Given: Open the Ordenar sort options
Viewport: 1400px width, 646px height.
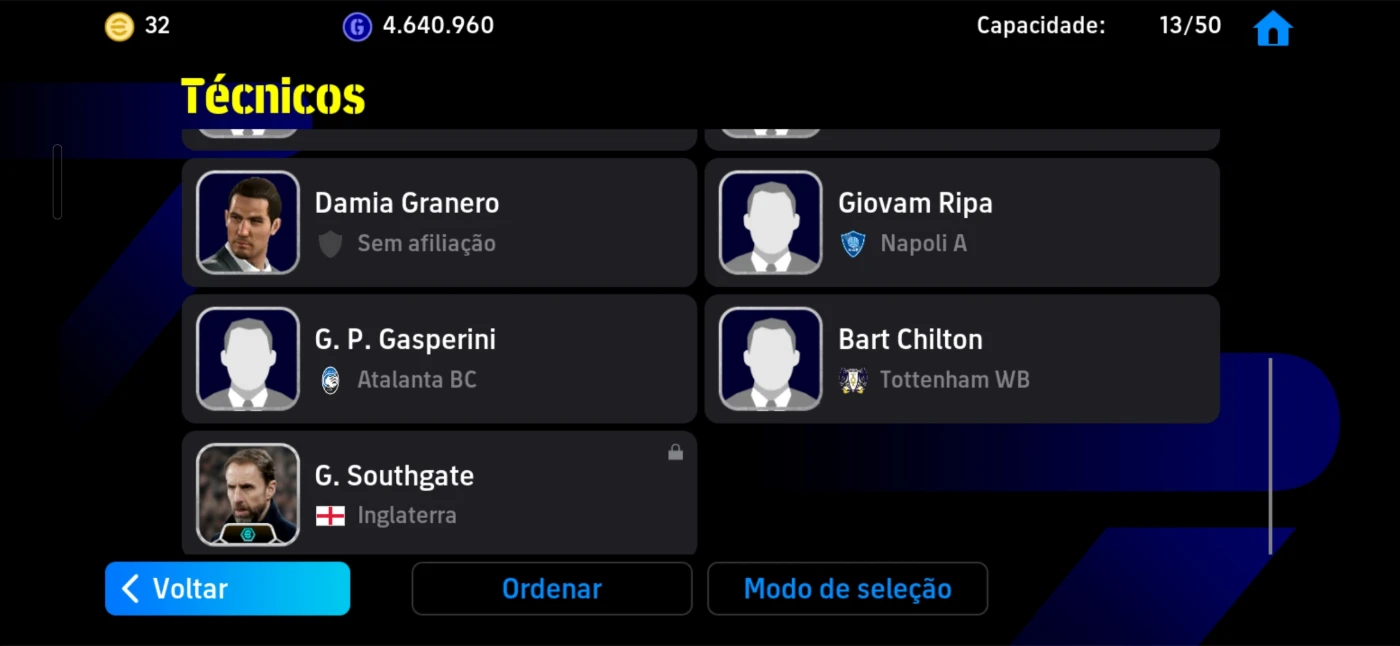Looking at the screenshot, I should point(551,588).
